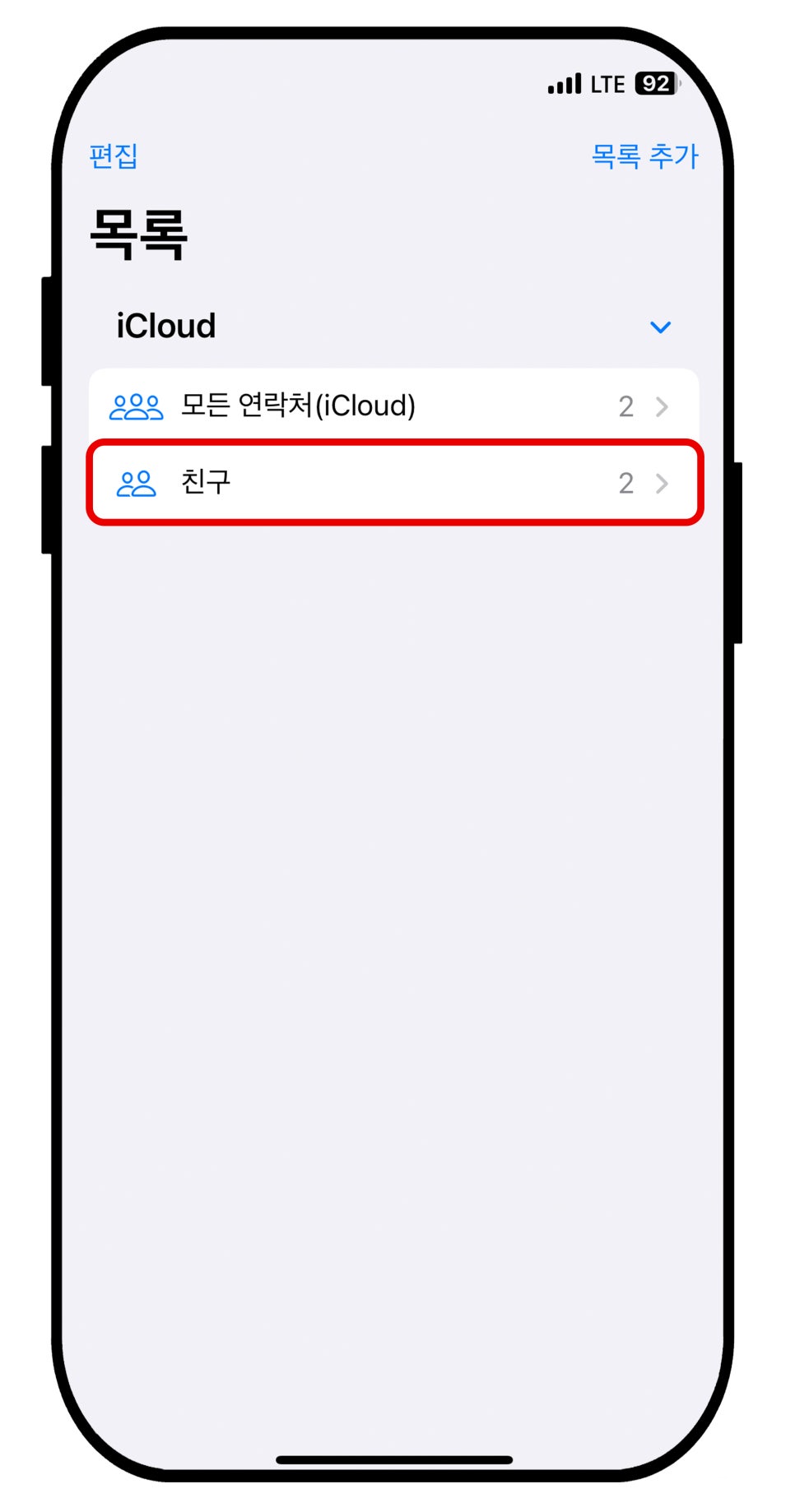Collapse the iCloud section chevron
This screenshot has height=1512, width=795.
660,327
